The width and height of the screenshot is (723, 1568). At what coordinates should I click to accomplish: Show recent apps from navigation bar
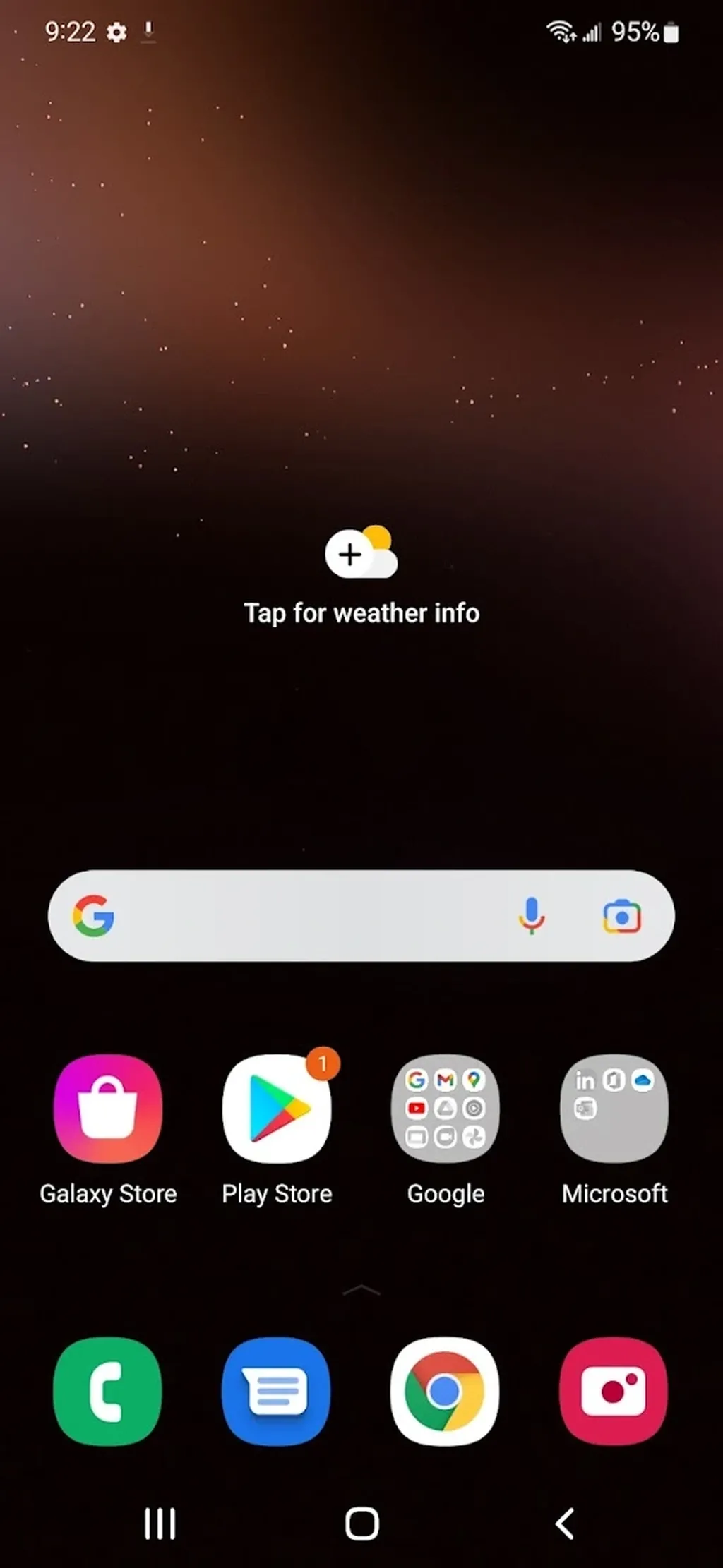coord(160,1524)
